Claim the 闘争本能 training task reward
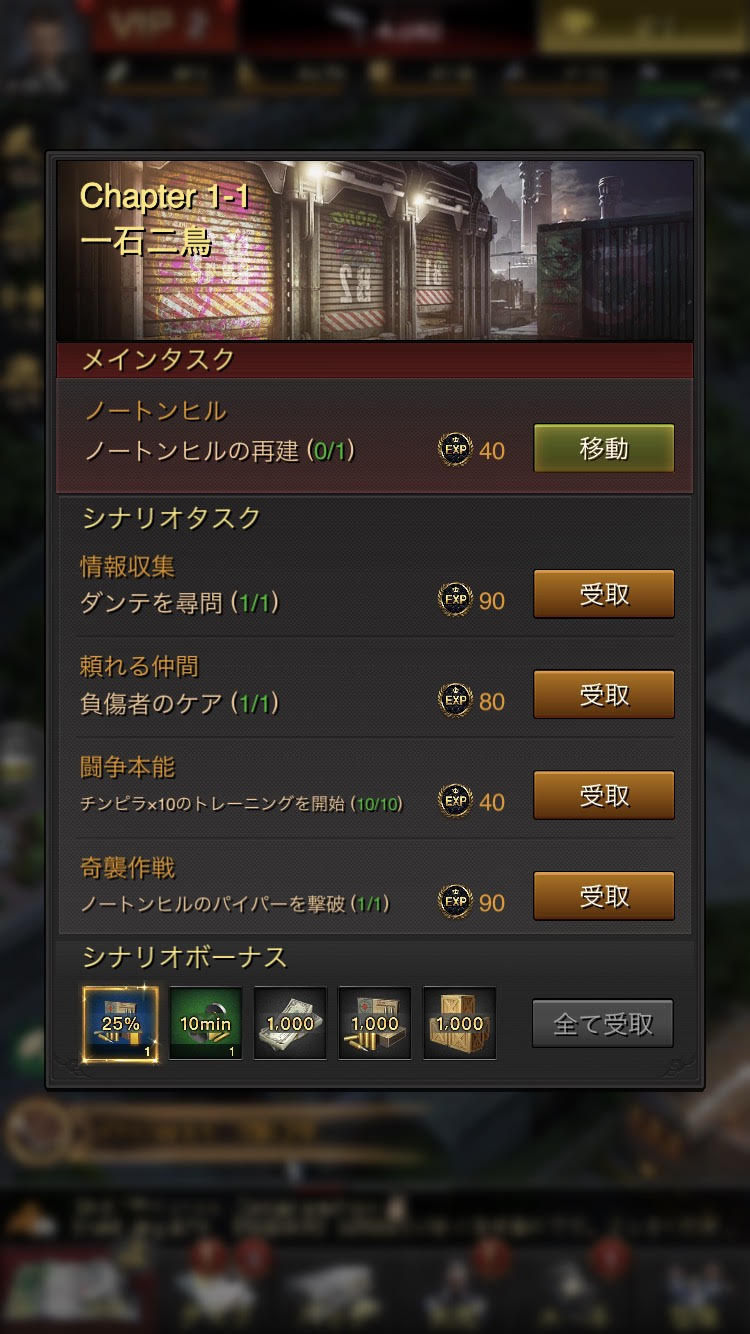 pos(603,796)
